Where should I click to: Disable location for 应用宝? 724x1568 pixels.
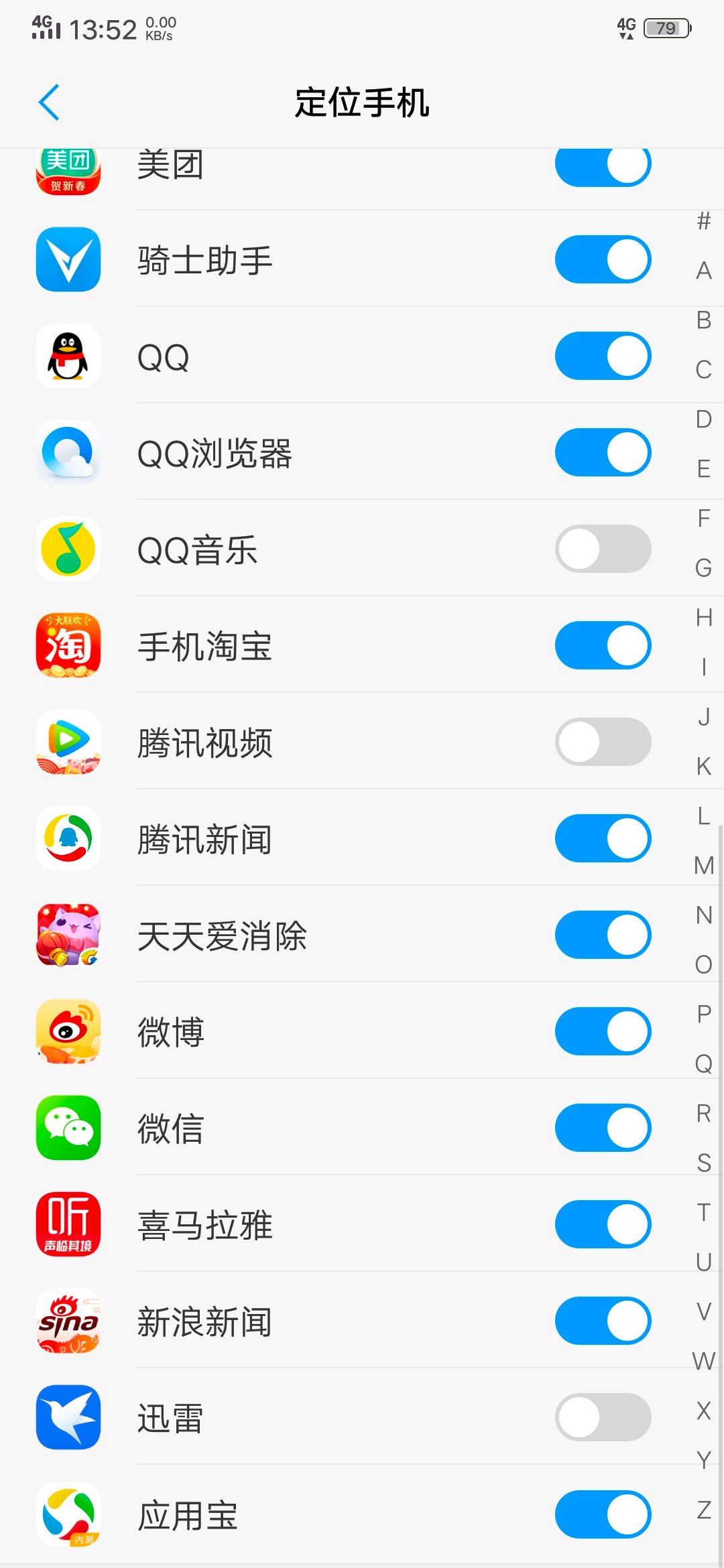click(603, 1514)
